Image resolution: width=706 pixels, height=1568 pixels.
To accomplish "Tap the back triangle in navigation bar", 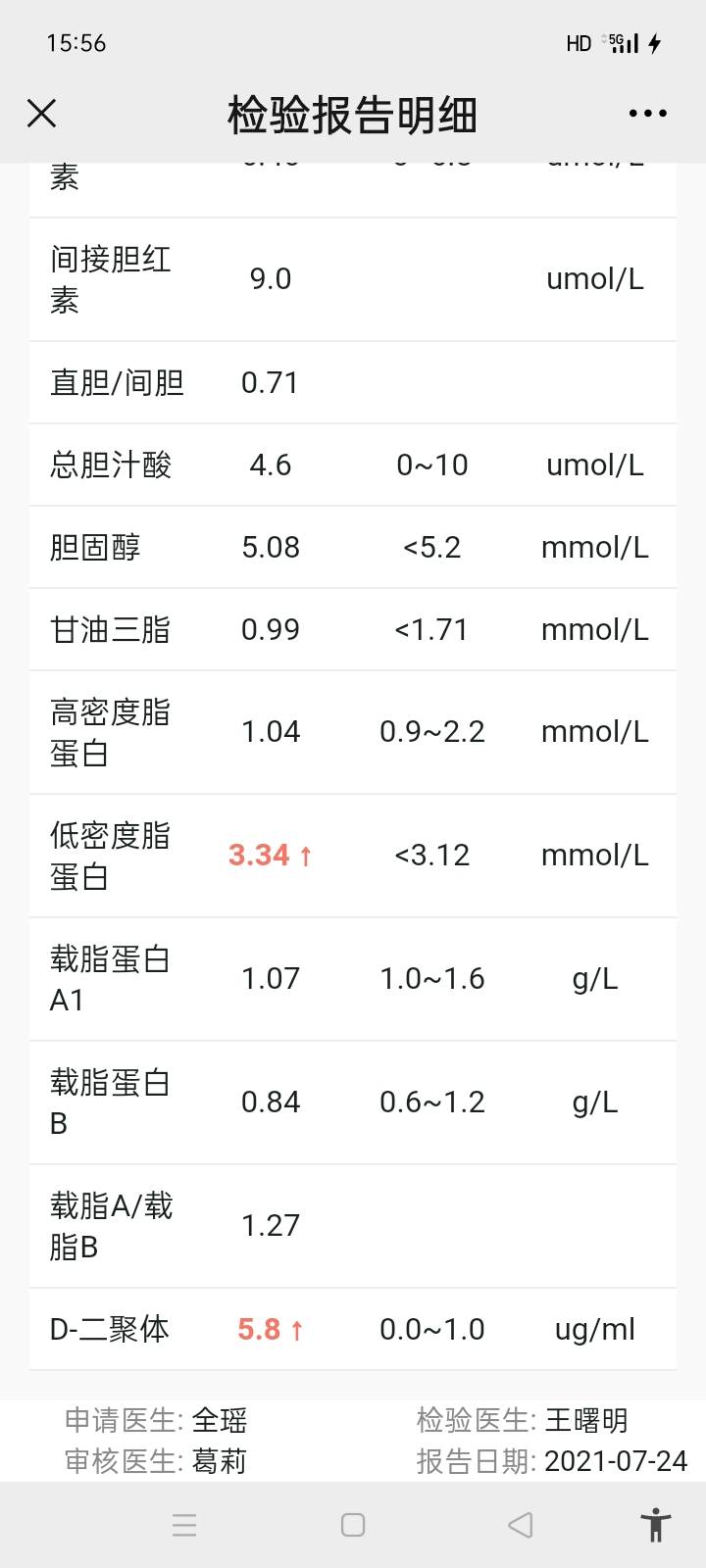I will pyautogui.click(x=520, y=1525).
